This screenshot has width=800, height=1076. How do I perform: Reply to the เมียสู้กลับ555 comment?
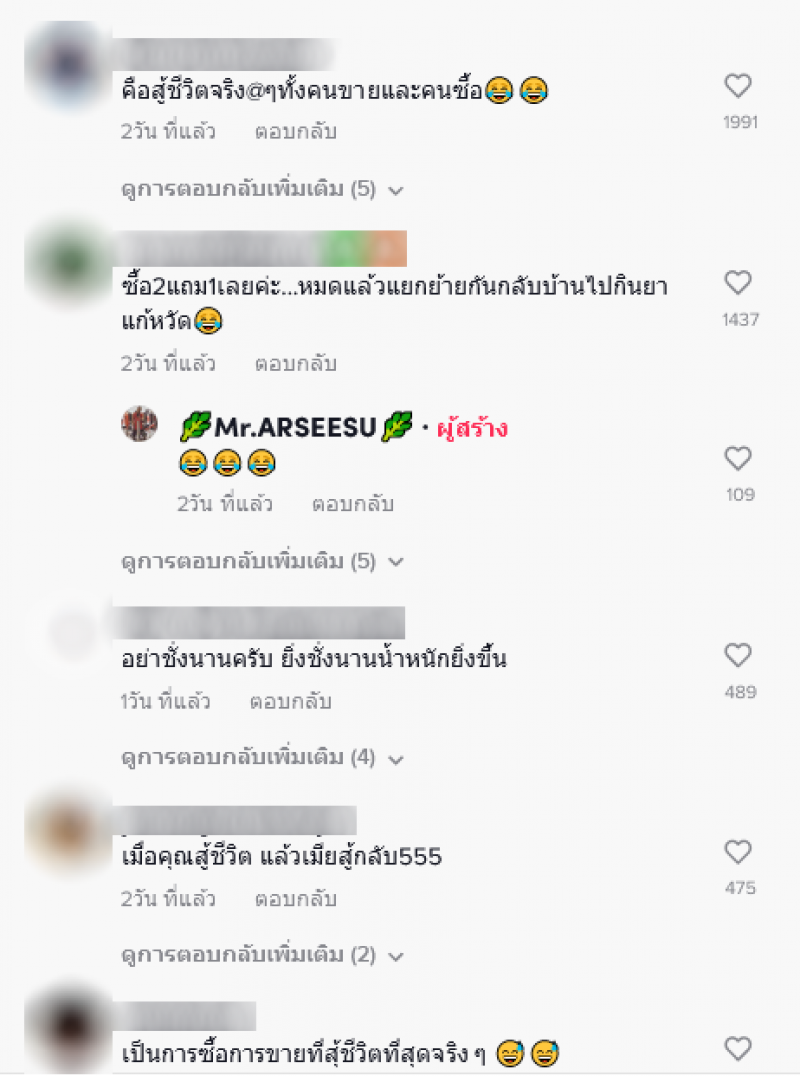pyautogui.click(x=295, y=899)
